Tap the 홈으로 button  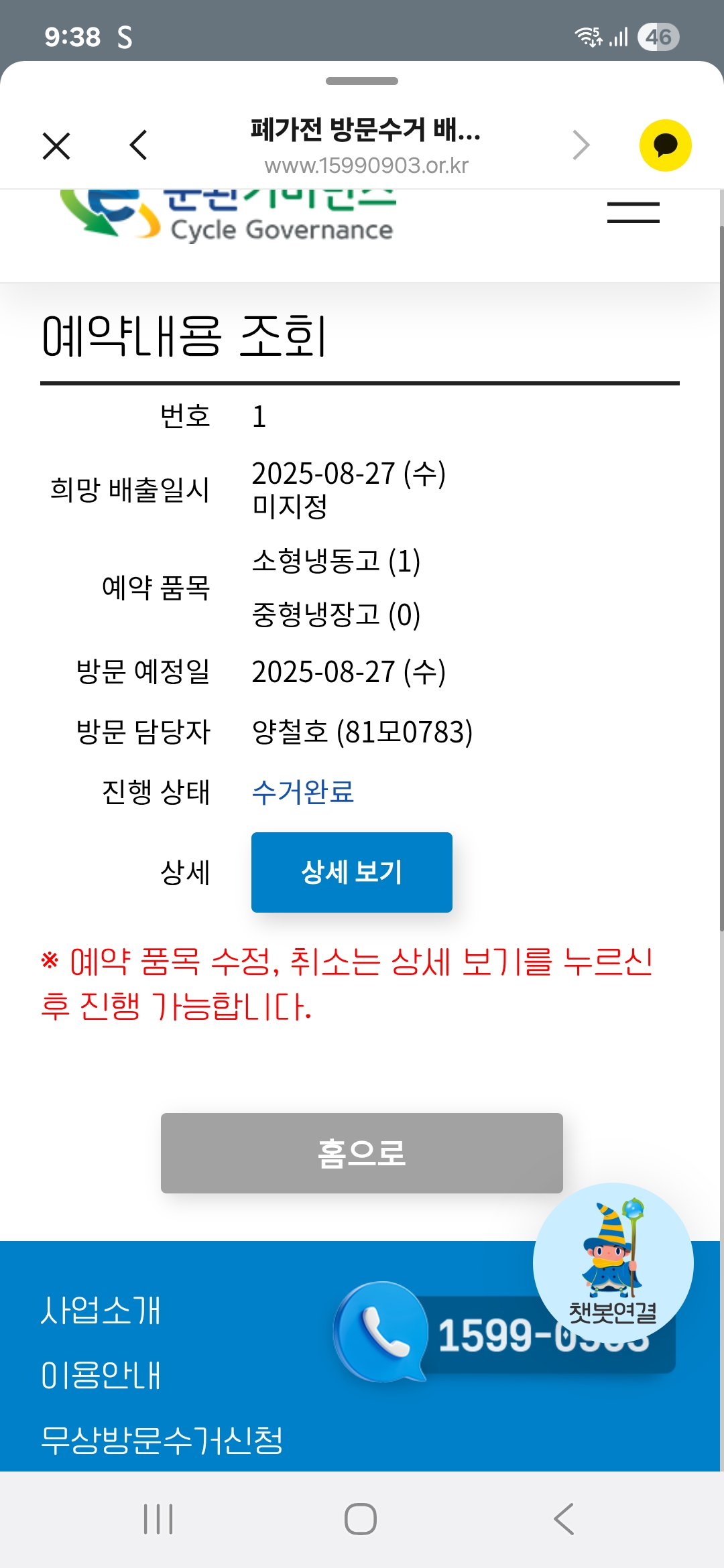pyautogui.click(x=361, y=1153)
